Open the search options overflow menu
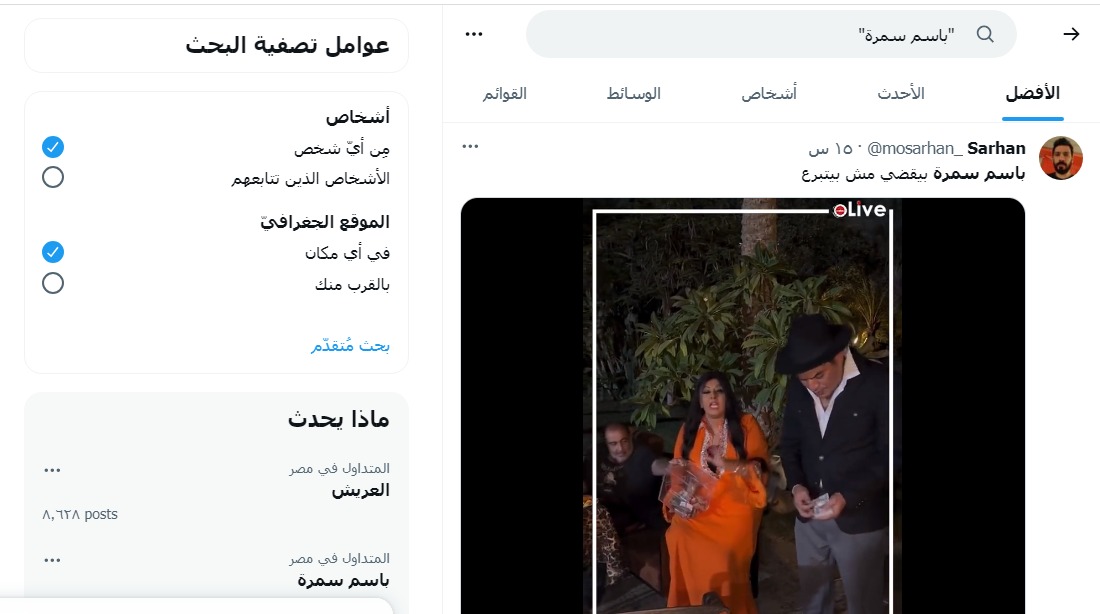 pyautogui.click(x=474, y=34)
